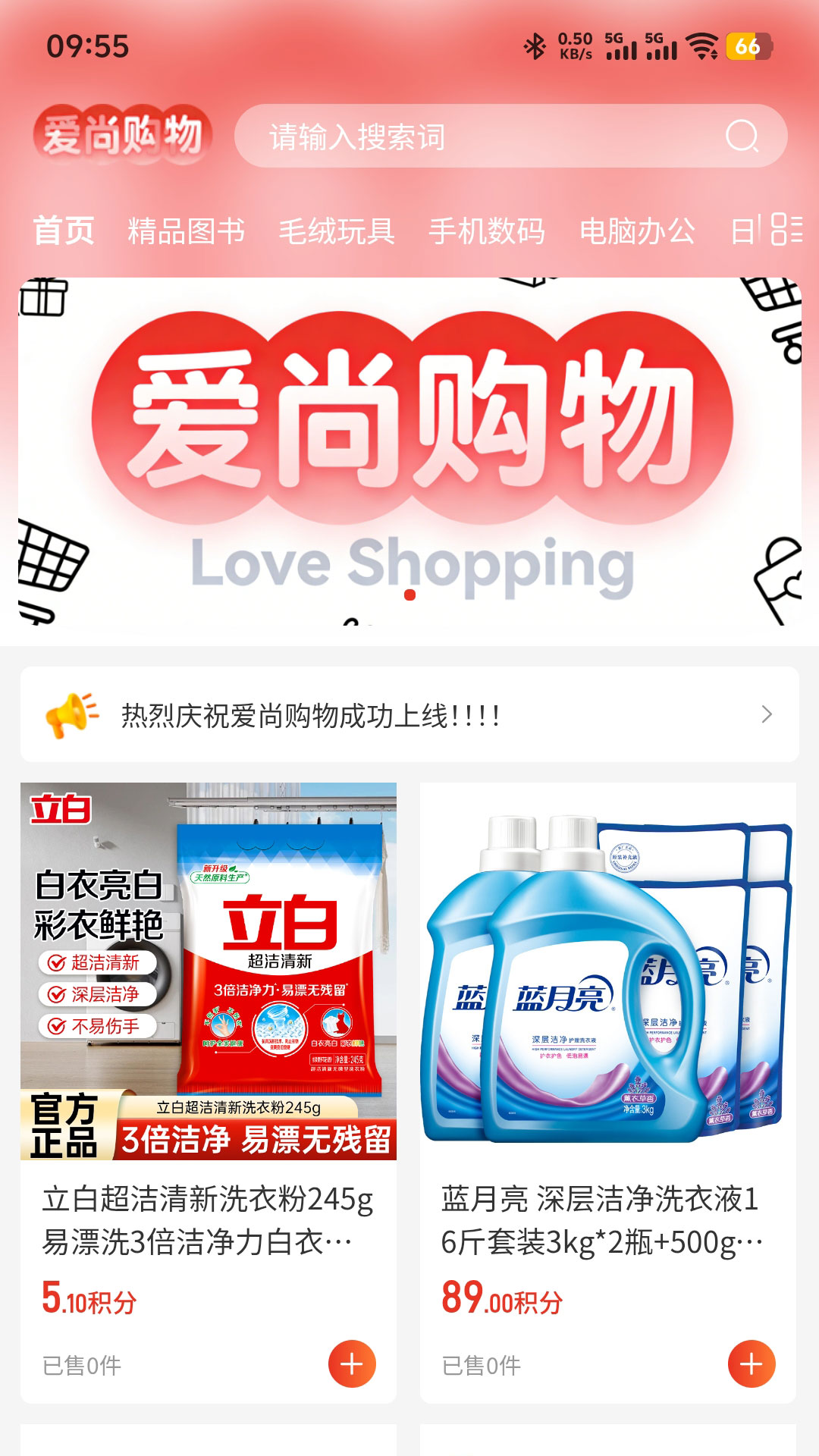Screen dimensions: 819x1456
Task: Open the 毛绒玩具 category tab
Action: 337,231
